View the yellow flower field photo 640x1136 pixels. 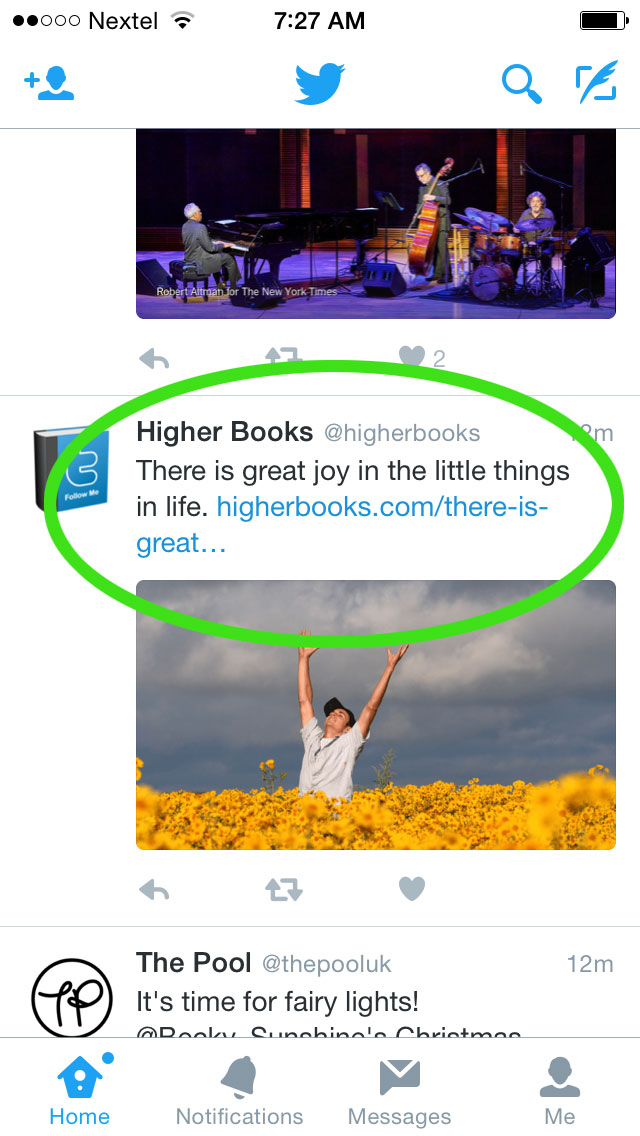pyautogui.click(x=375, y=714)
